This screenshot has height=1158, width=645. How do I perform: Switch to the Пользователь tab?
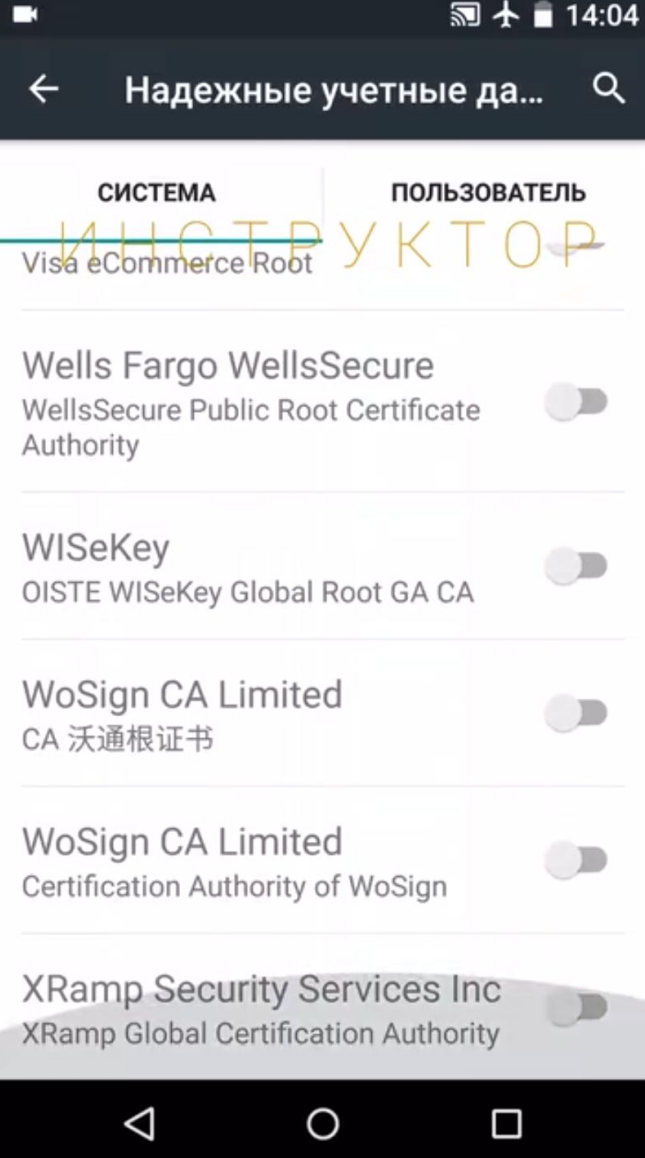coord(487,192)
